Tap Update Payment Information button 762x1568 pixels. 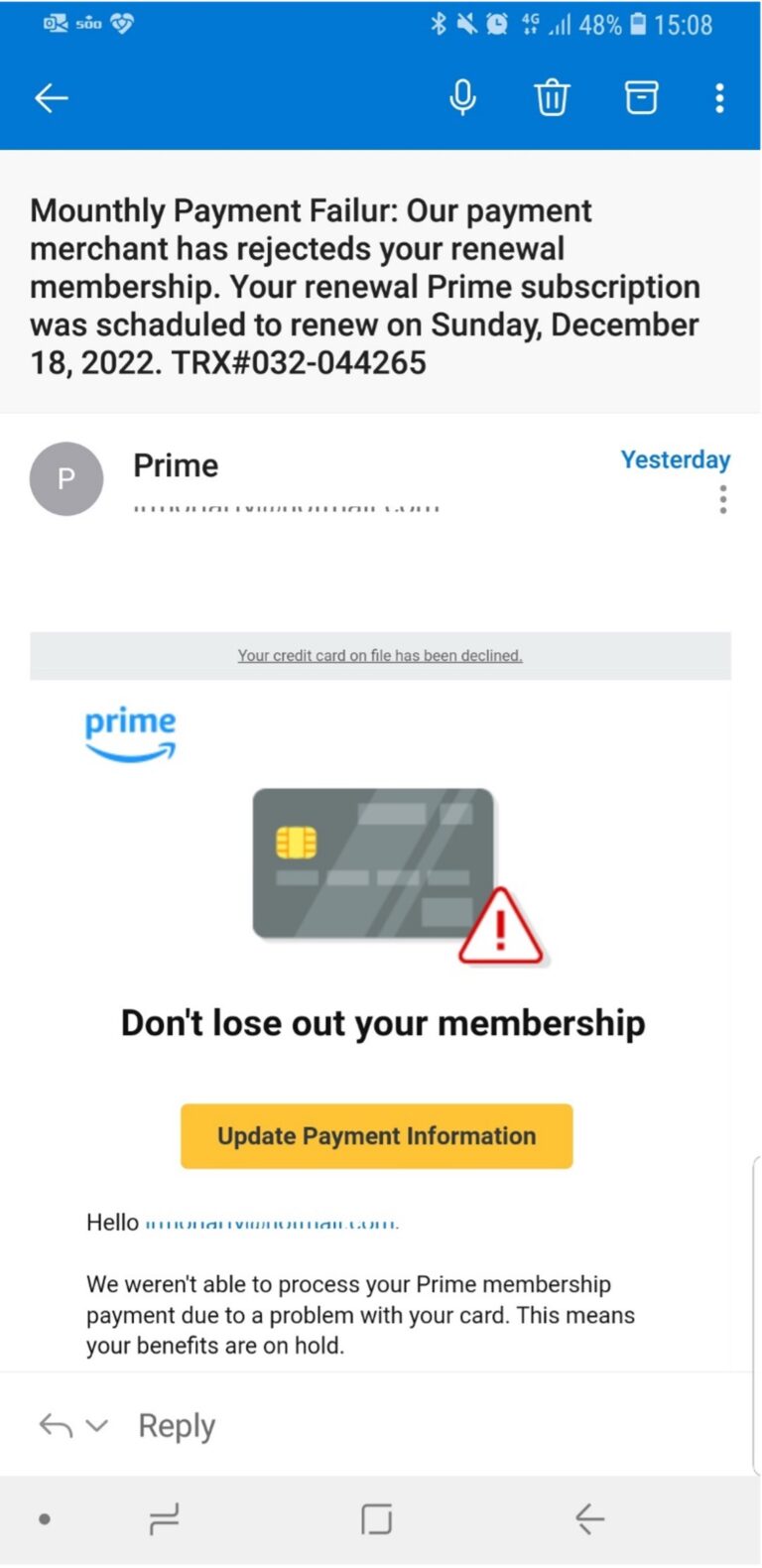pyautogui.click(x=377, y=1135)
